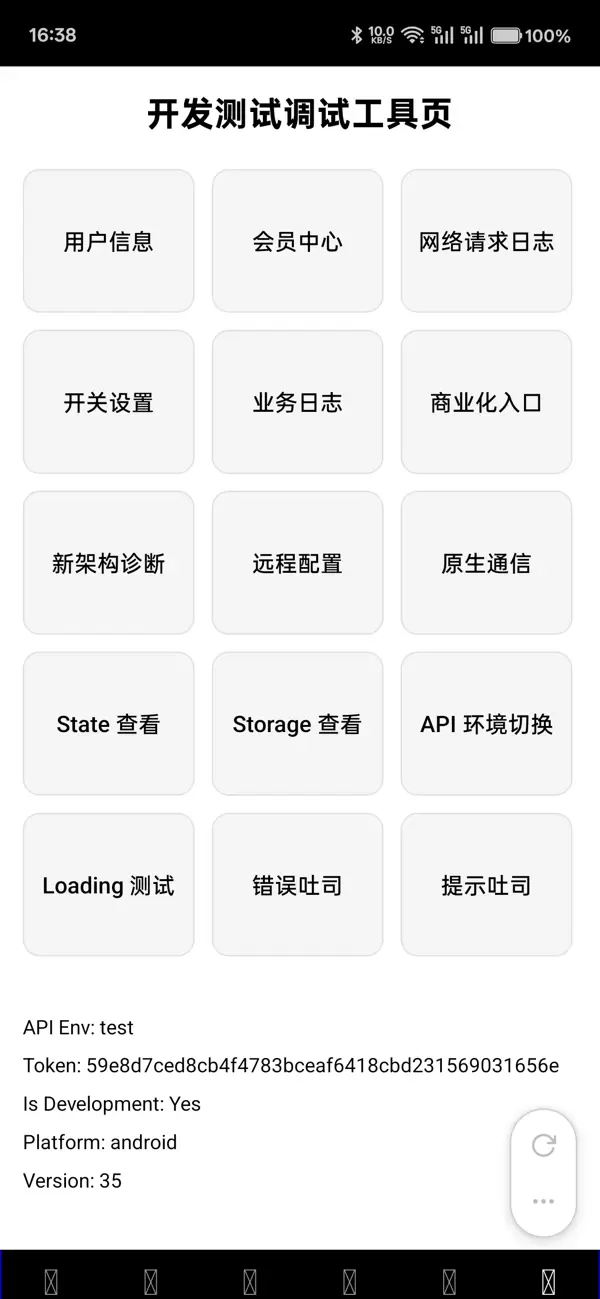View the 业务日志 tile

[297, 402]
